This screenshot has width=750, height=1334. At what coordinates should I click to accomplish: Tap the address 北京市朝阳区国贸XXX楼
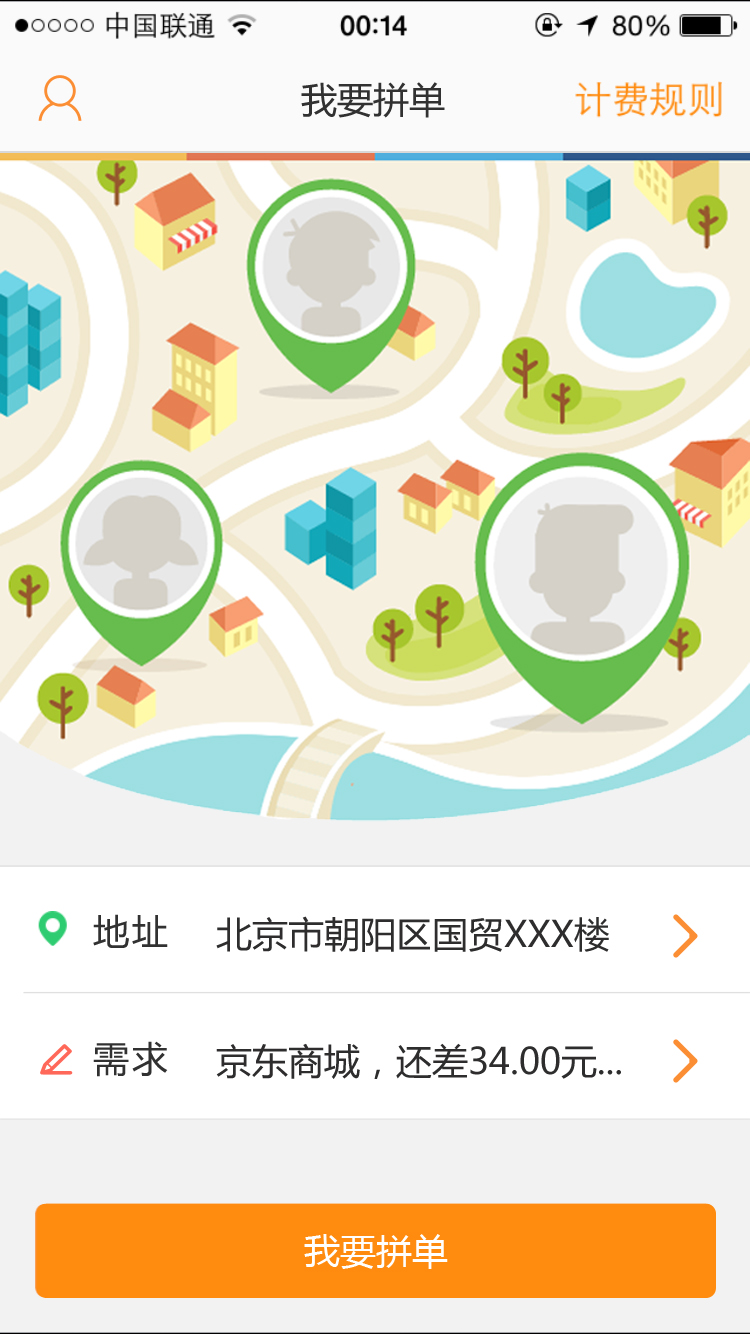tap(420, 931)
